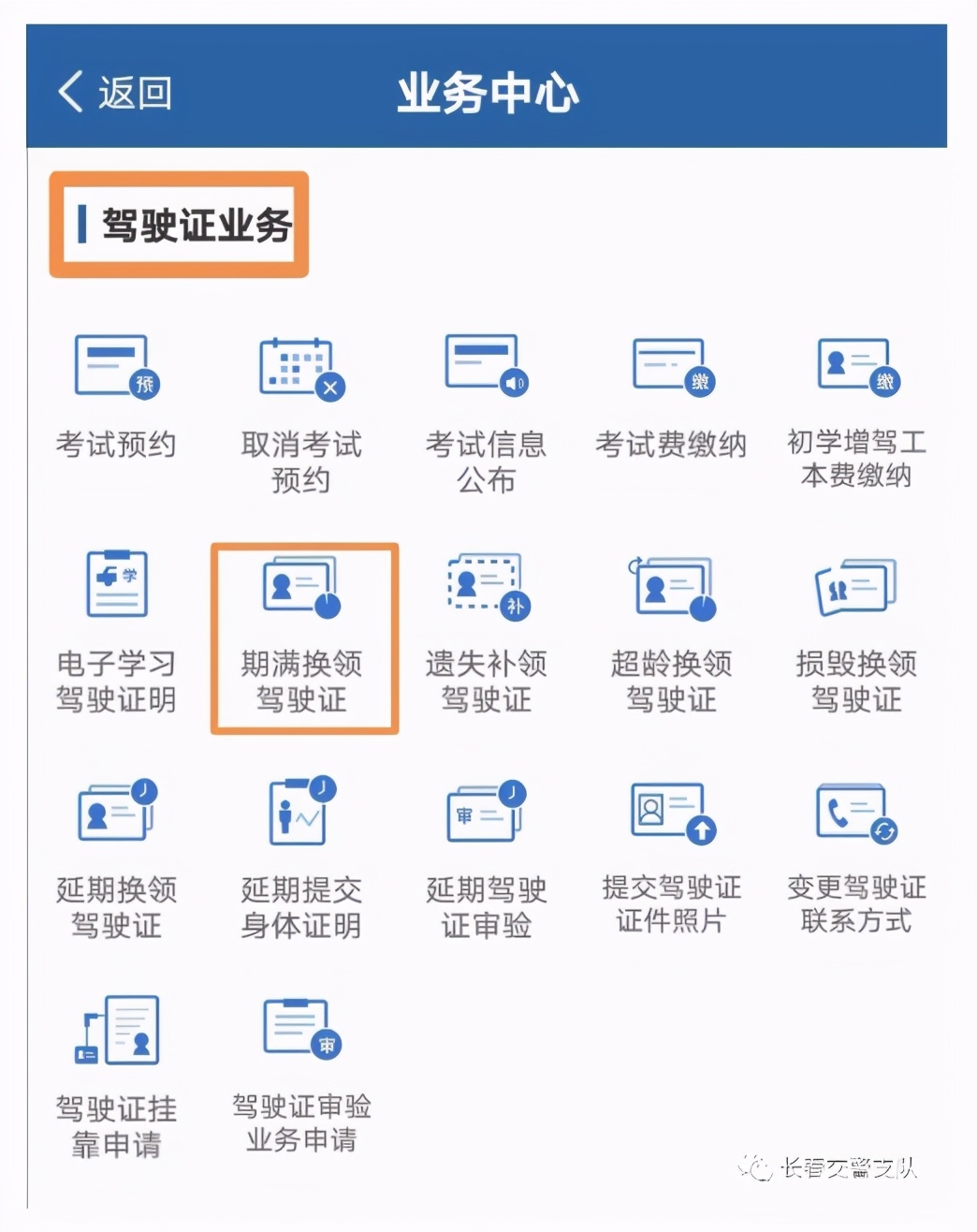
Task: Open the 考试费缴纳 exam fee payment service
Action: tap(671, 403)
